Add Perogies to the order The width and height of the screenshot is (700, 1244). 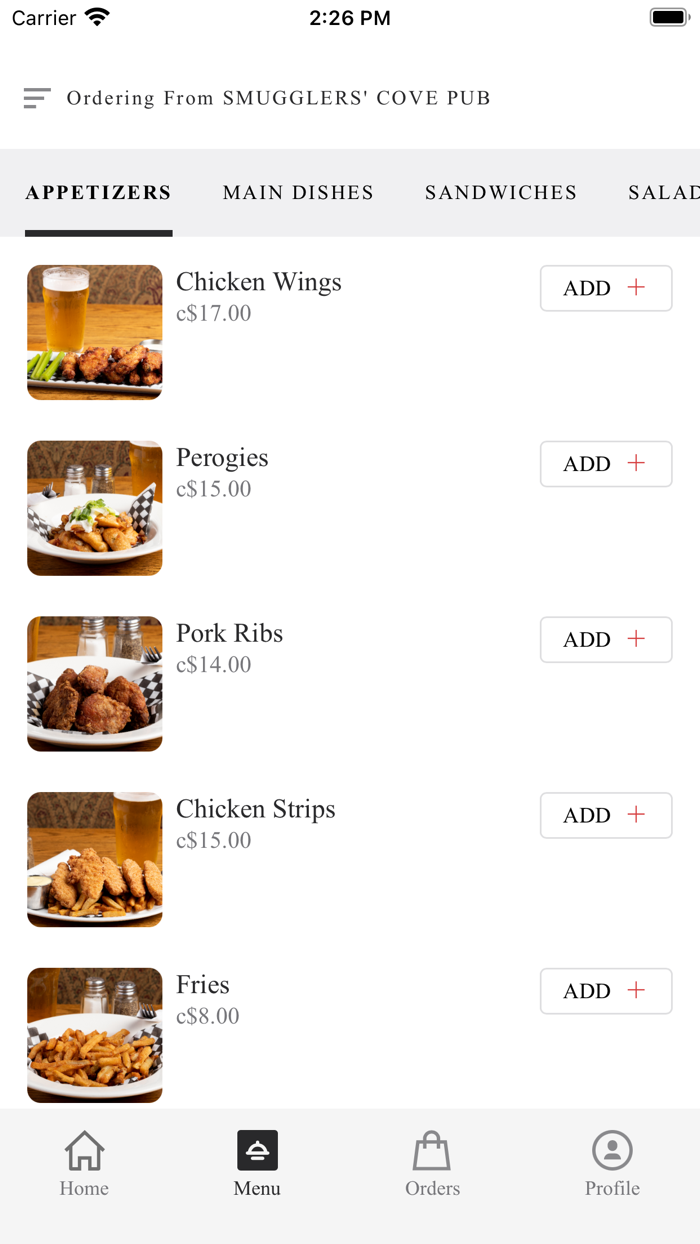606,464
